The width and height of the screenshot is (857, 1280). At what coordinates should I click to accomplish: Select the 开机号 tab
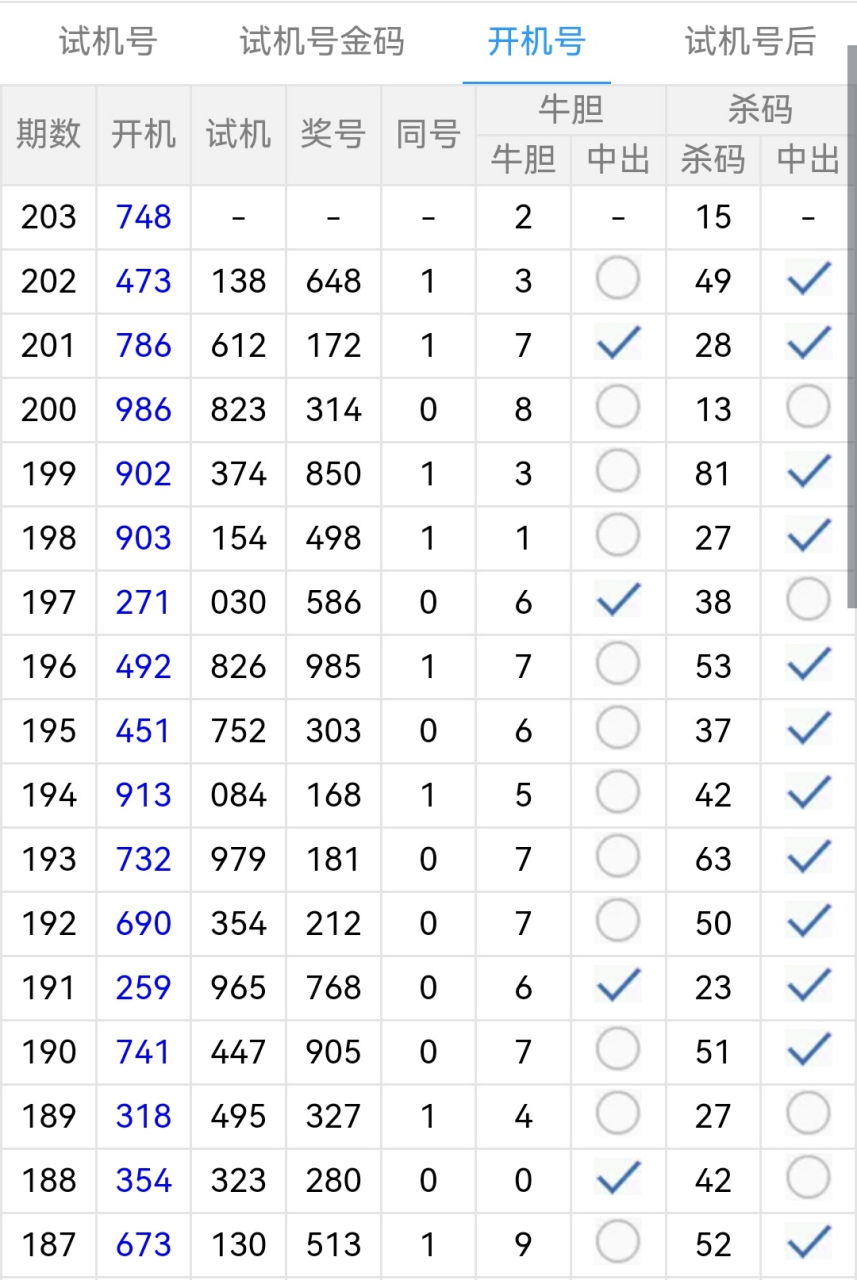point(536,42)
